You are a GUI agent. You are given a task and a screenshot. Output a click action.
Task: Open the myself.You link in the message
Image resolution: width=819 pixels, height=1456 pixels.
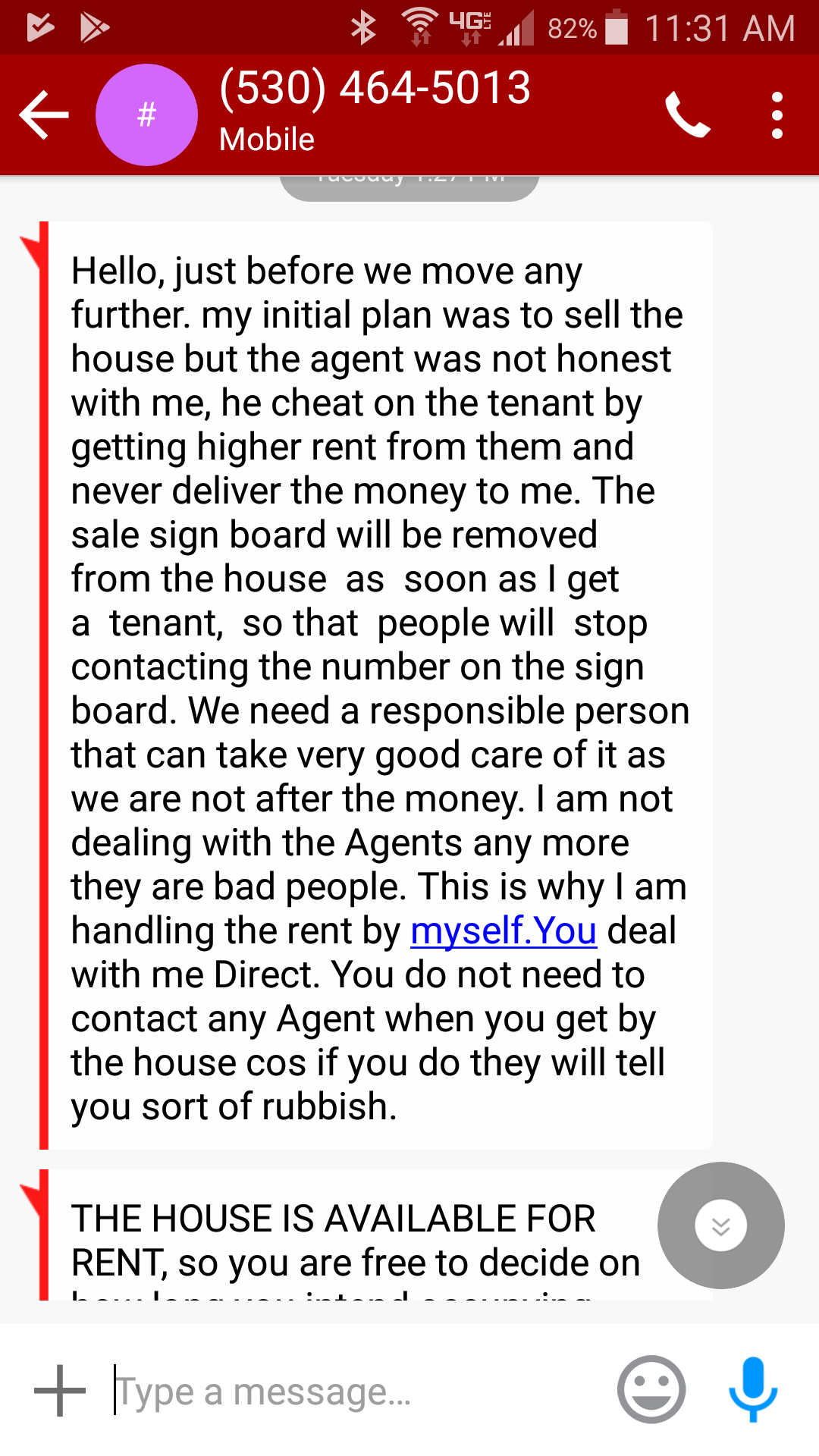pyautogui.click(x=504, y=930)
